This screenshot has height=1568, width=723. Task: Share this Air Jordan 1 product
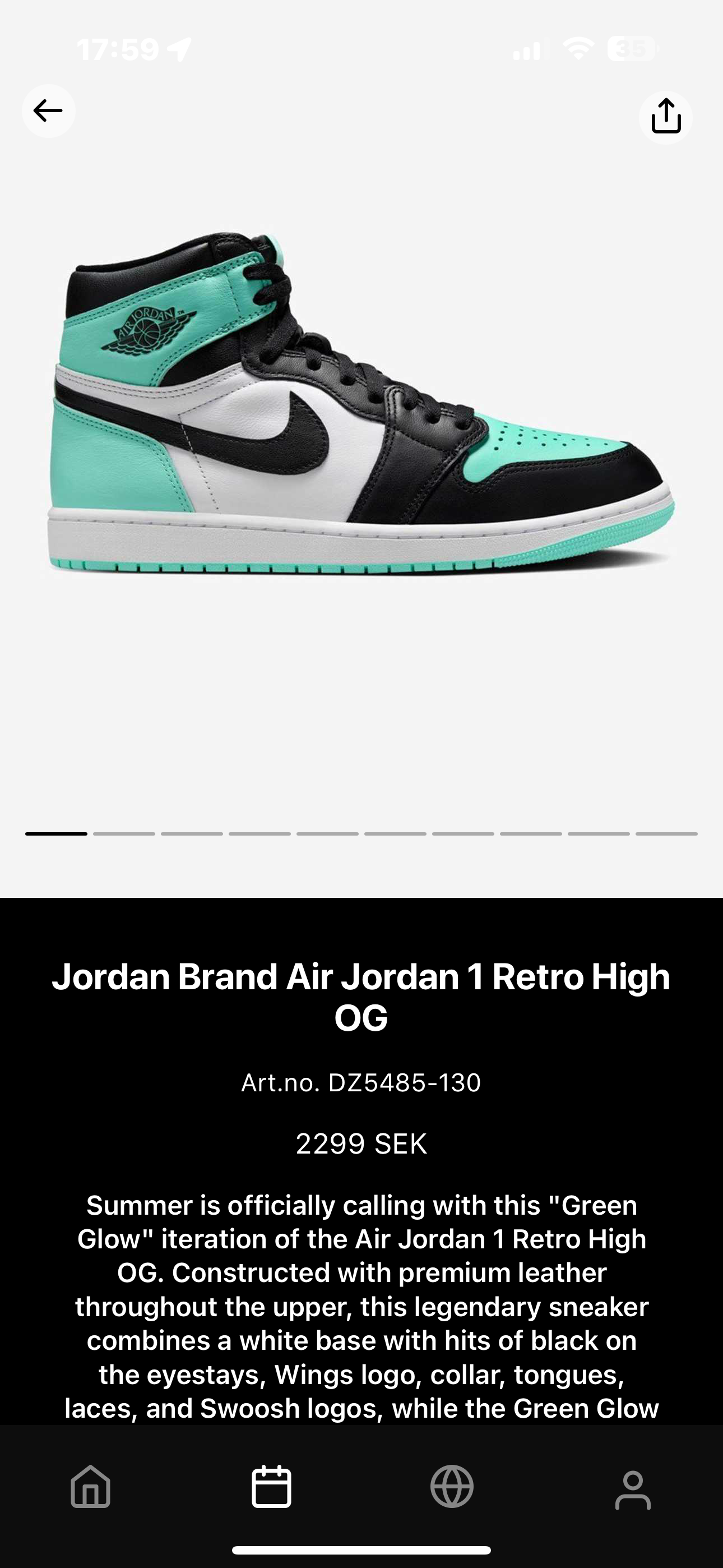tap(666, 117)
